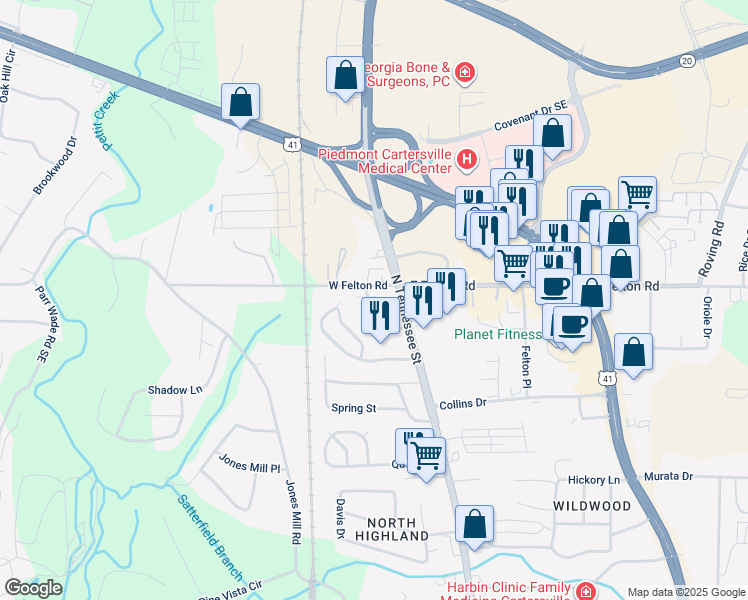Select the shopping bag marker north of Murata Dr

[633, 353]
